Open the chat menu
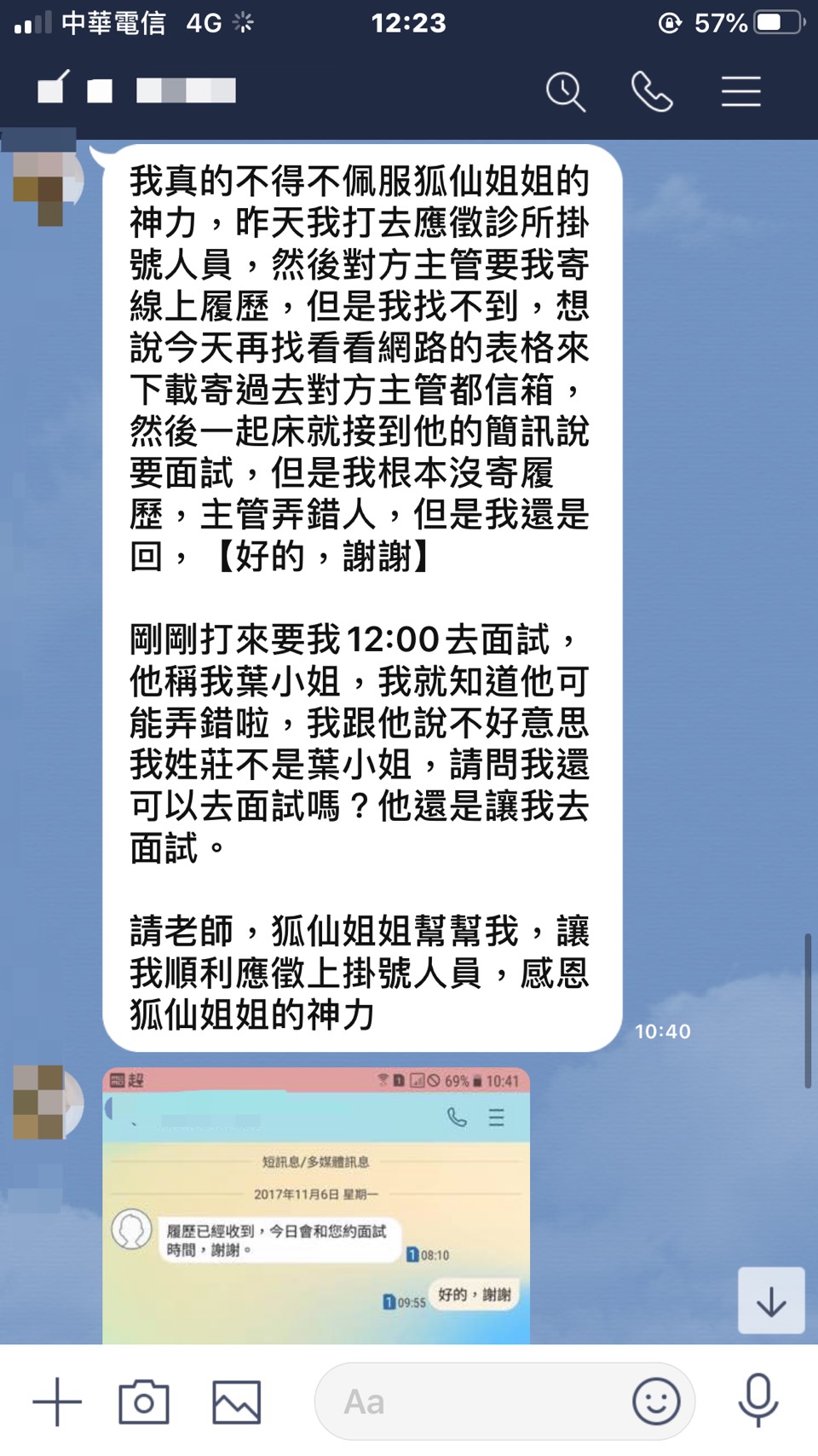818x1456 pixels. point(740,92)
